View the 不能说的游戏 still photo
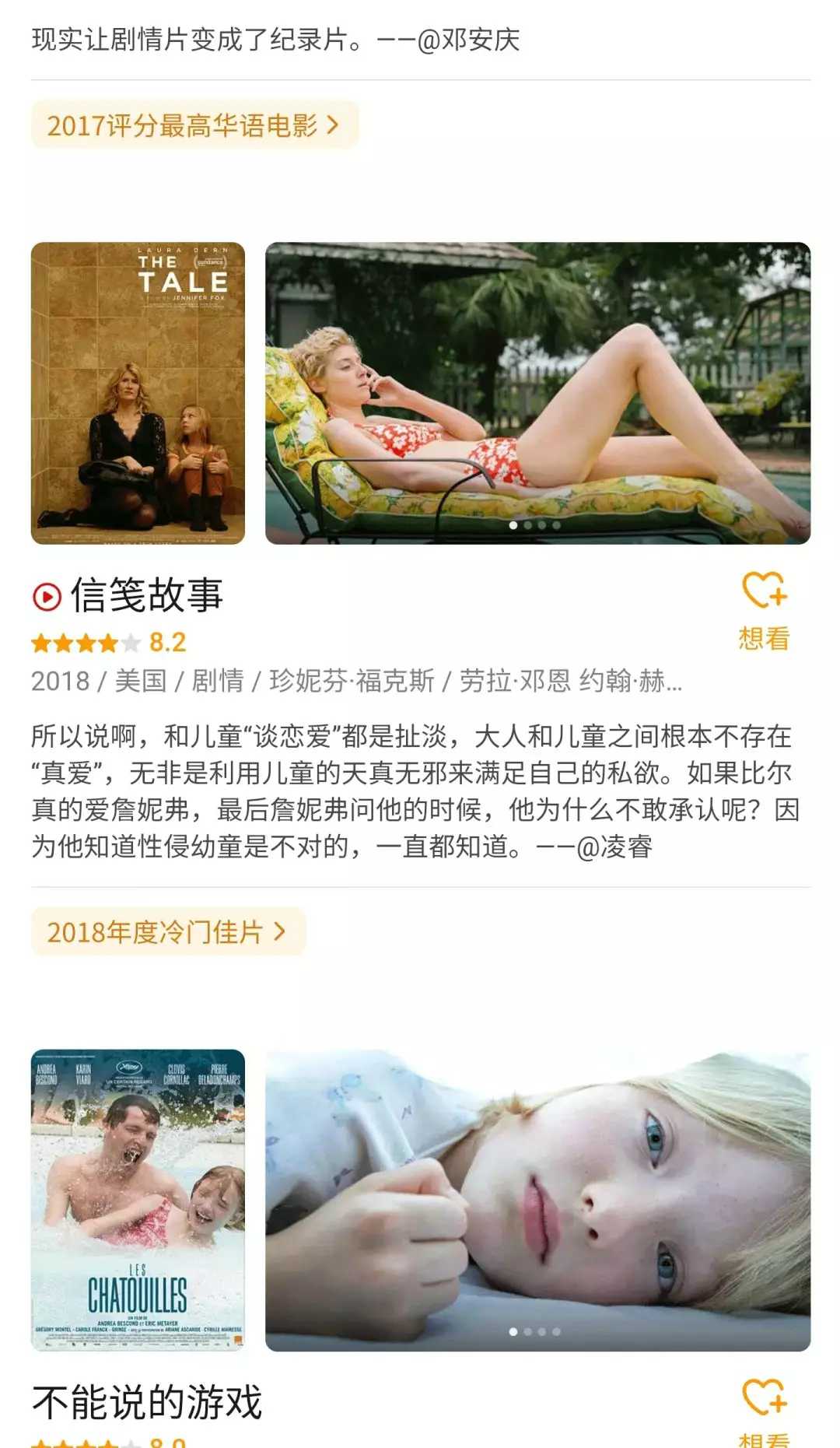The image size is (840, 1448). click(x=537, y=1200)
